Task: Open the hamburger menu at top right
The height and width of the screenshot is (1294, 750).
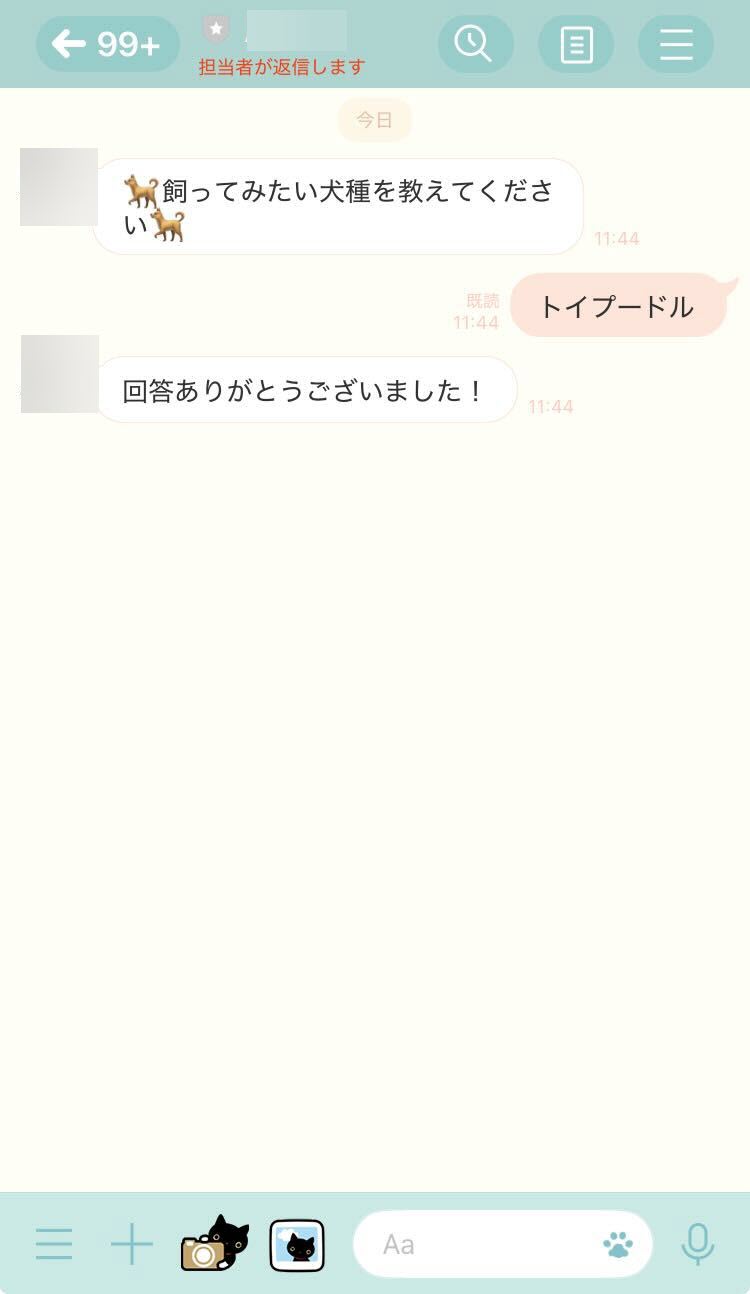Action: pos(675,43)
